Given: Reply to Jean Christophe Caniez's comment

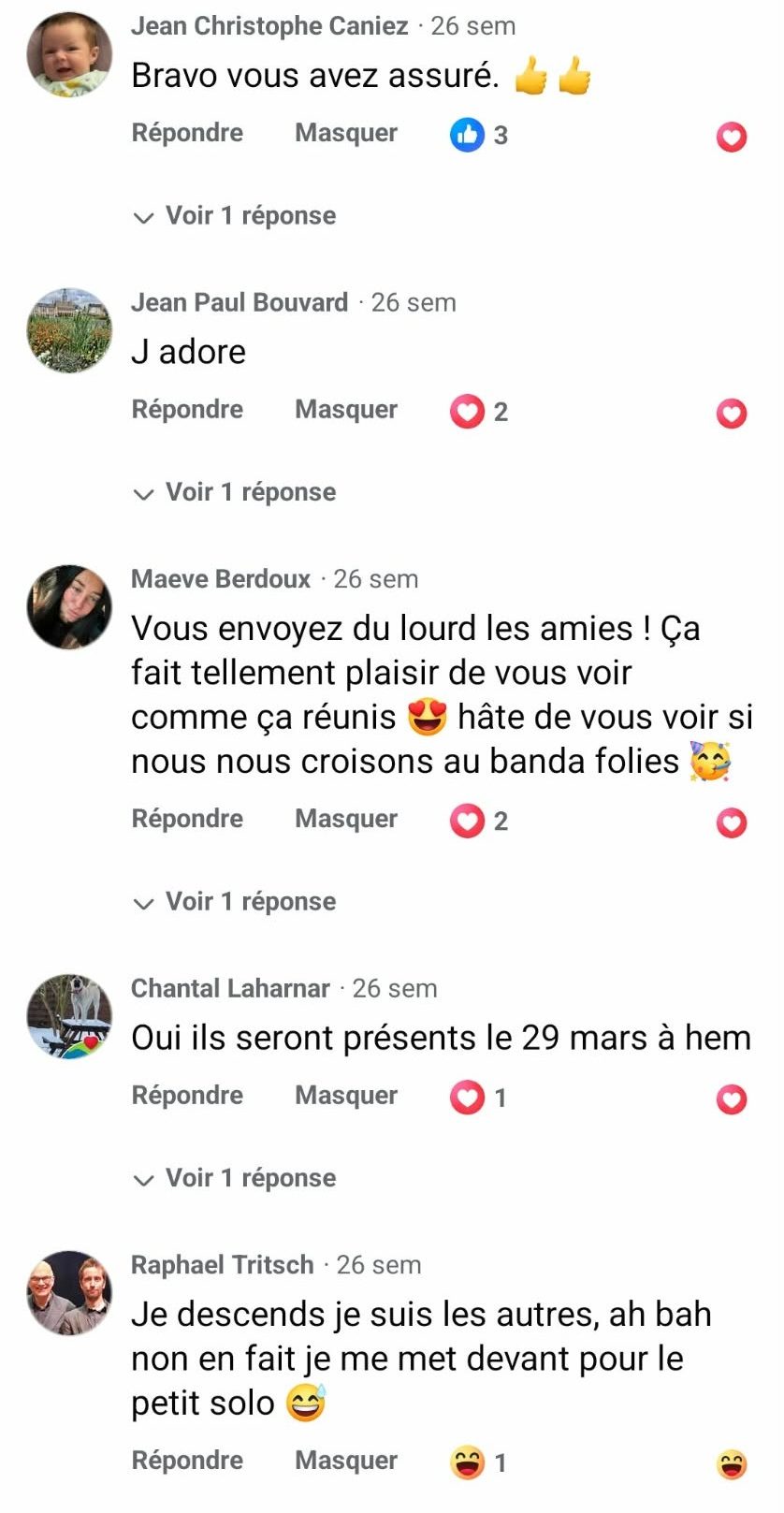Looking at the screenshot, I should click(187, 133).
